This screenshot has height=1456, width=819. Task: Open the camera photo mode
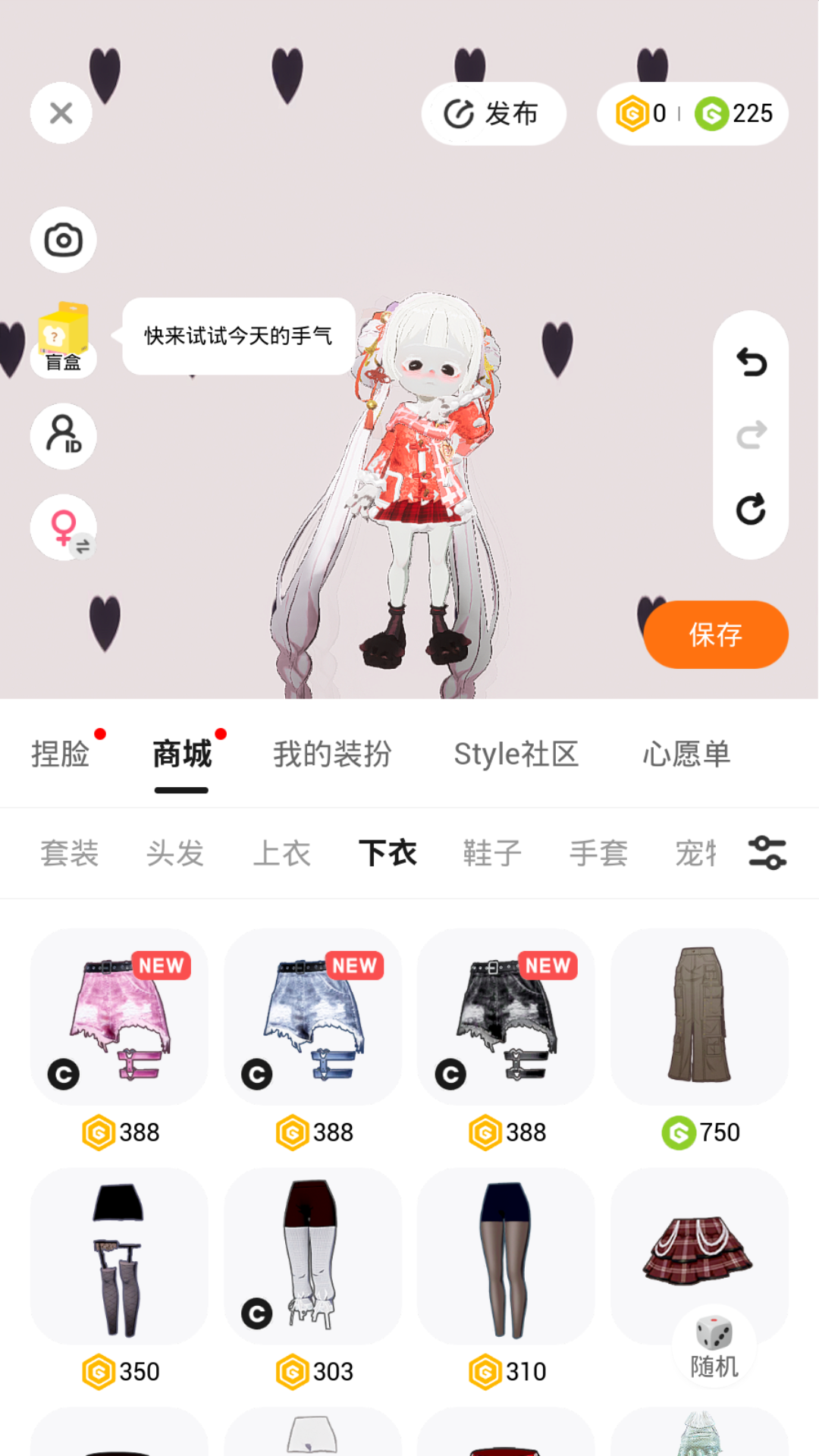point(63,240)
